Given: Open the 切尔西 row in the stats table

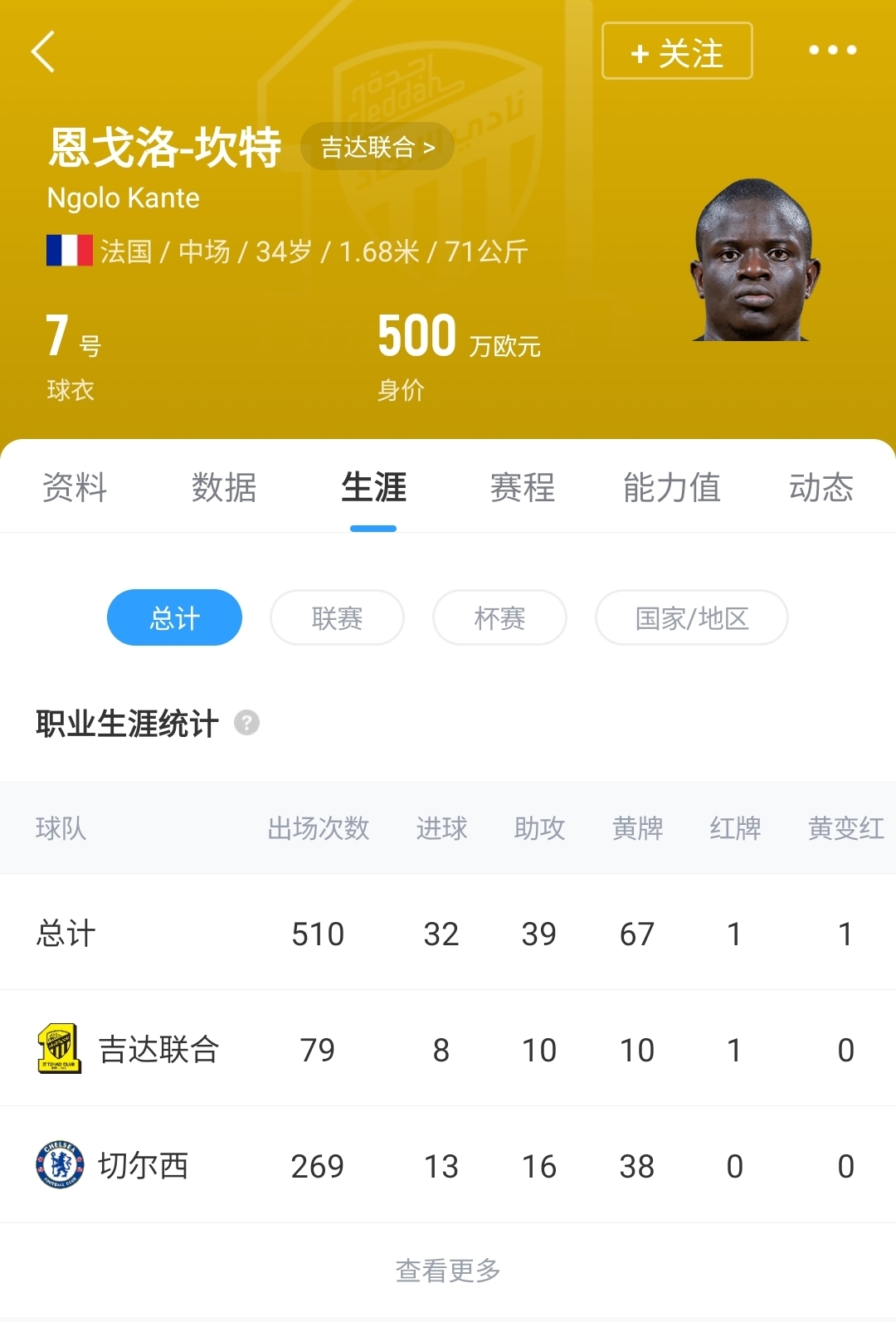Looking at the screenshot, I should [x=143, y=1165].
